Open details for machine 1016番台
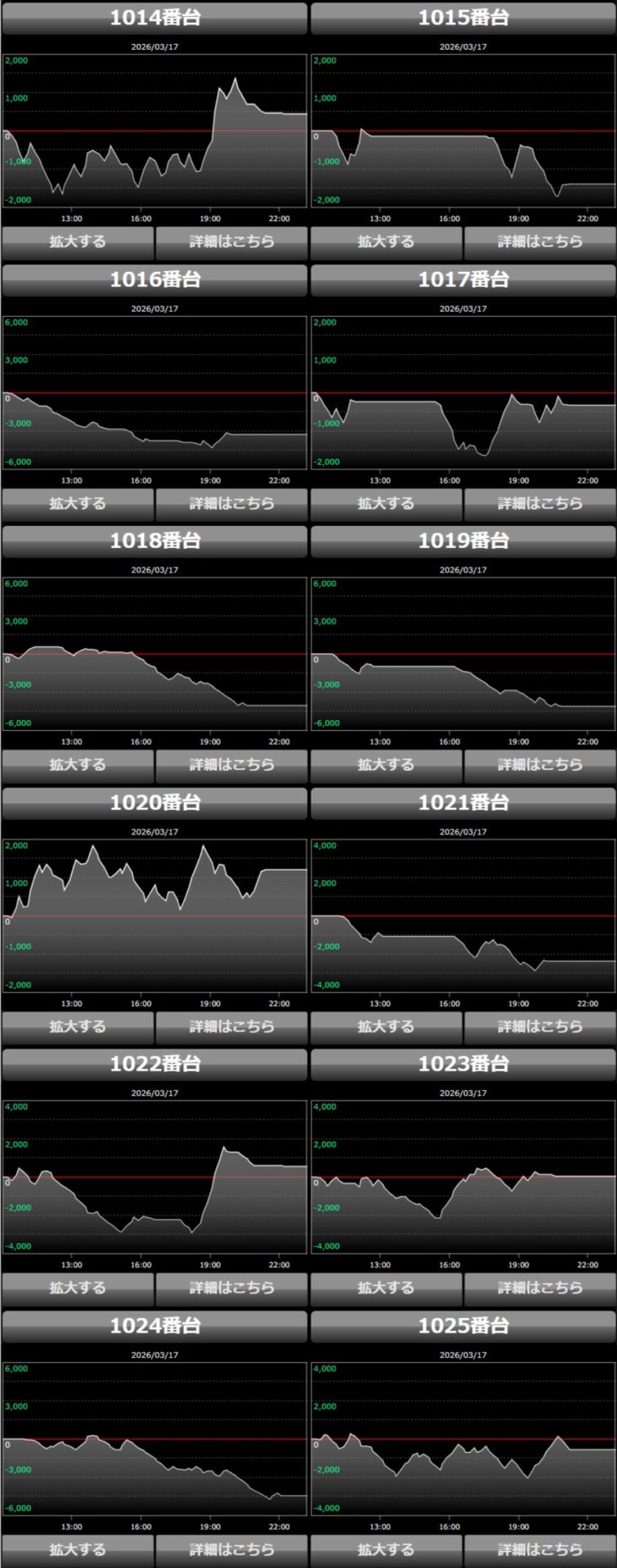 point(231,503)
